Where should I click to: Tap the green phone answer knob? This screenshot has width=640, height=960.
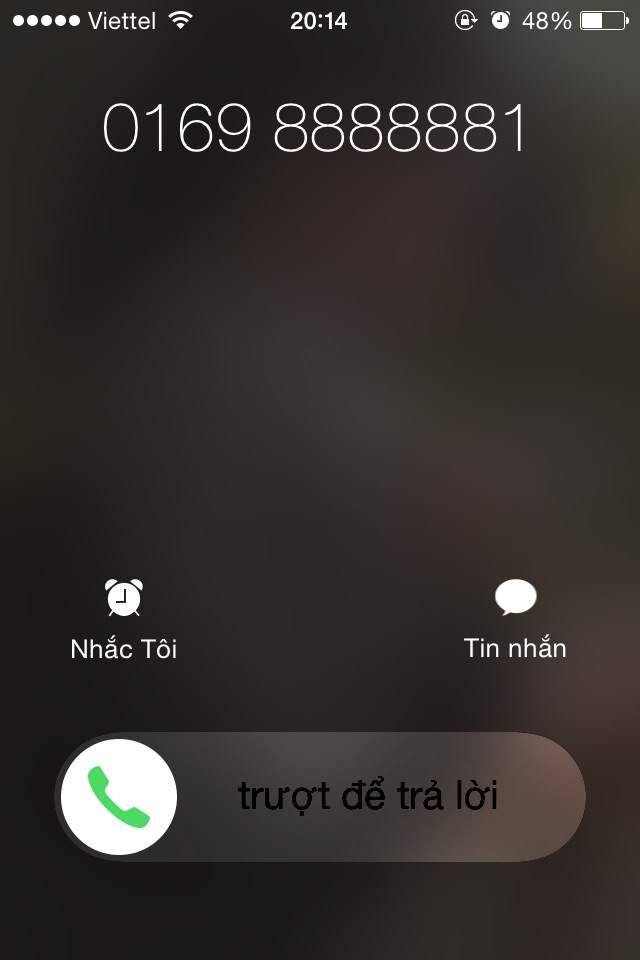point(119,797)
